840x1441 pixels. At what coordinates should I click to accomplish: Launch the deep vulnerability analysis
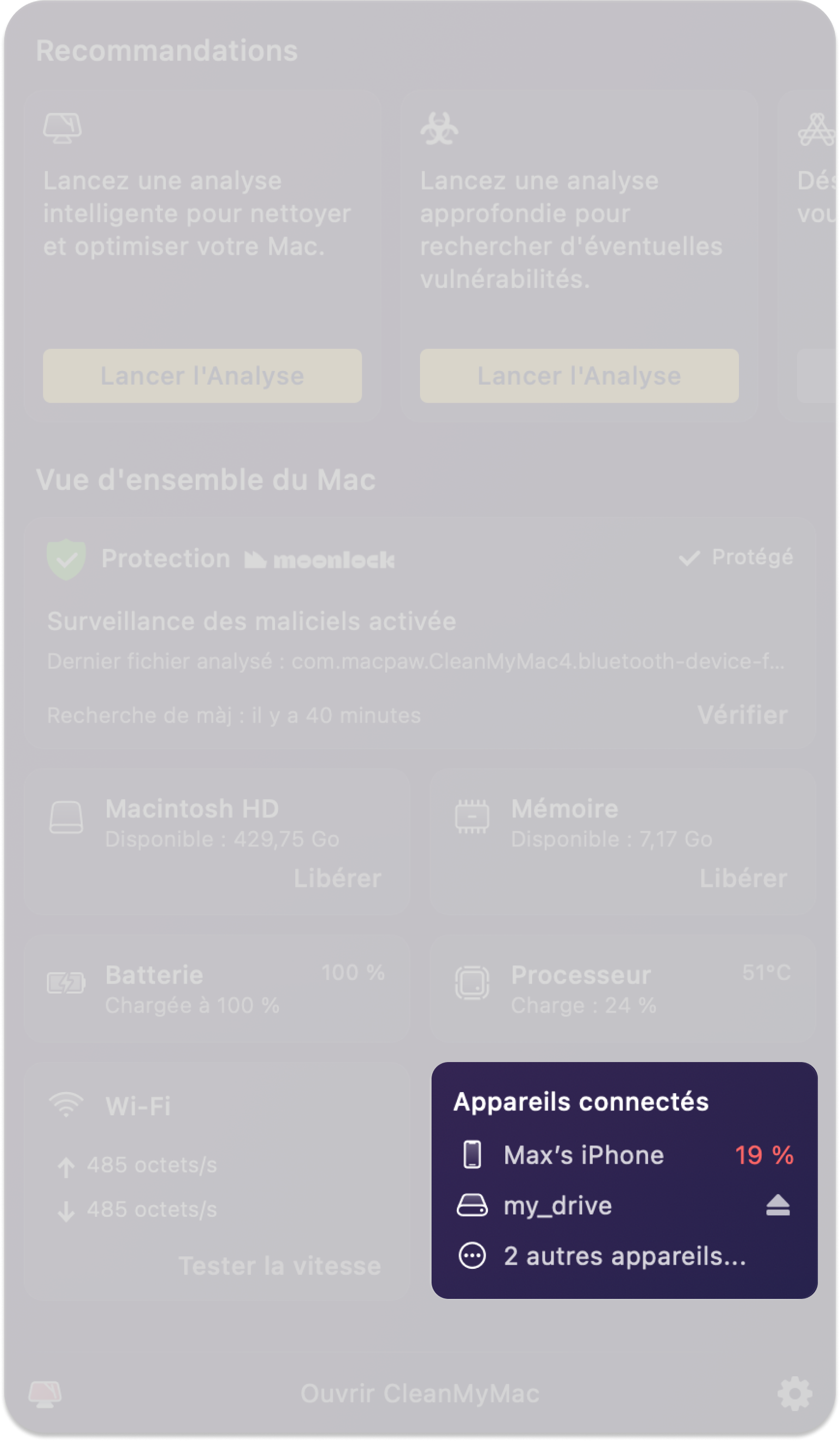[578, 376]
